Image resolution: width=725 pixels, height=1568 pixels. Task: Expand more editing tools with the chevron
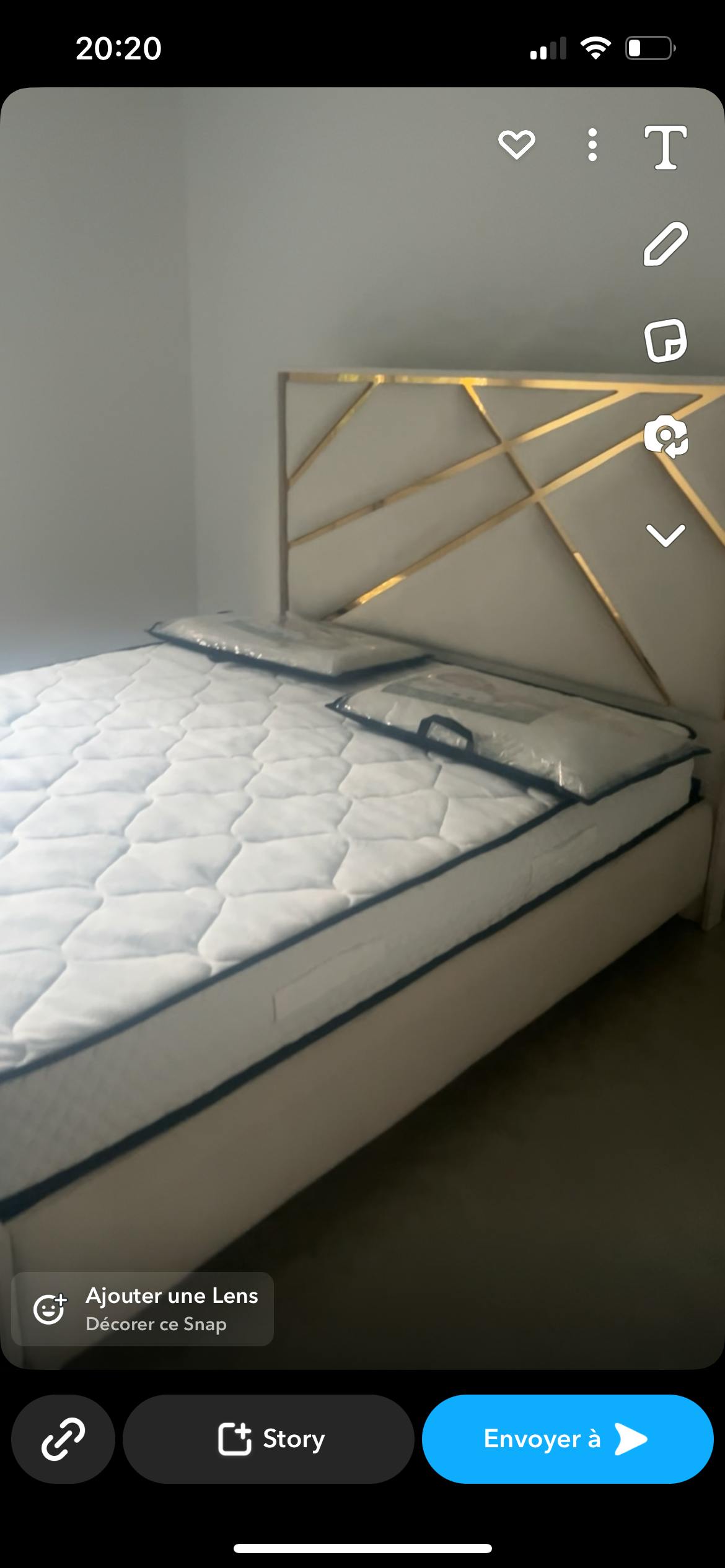[666, 535]
